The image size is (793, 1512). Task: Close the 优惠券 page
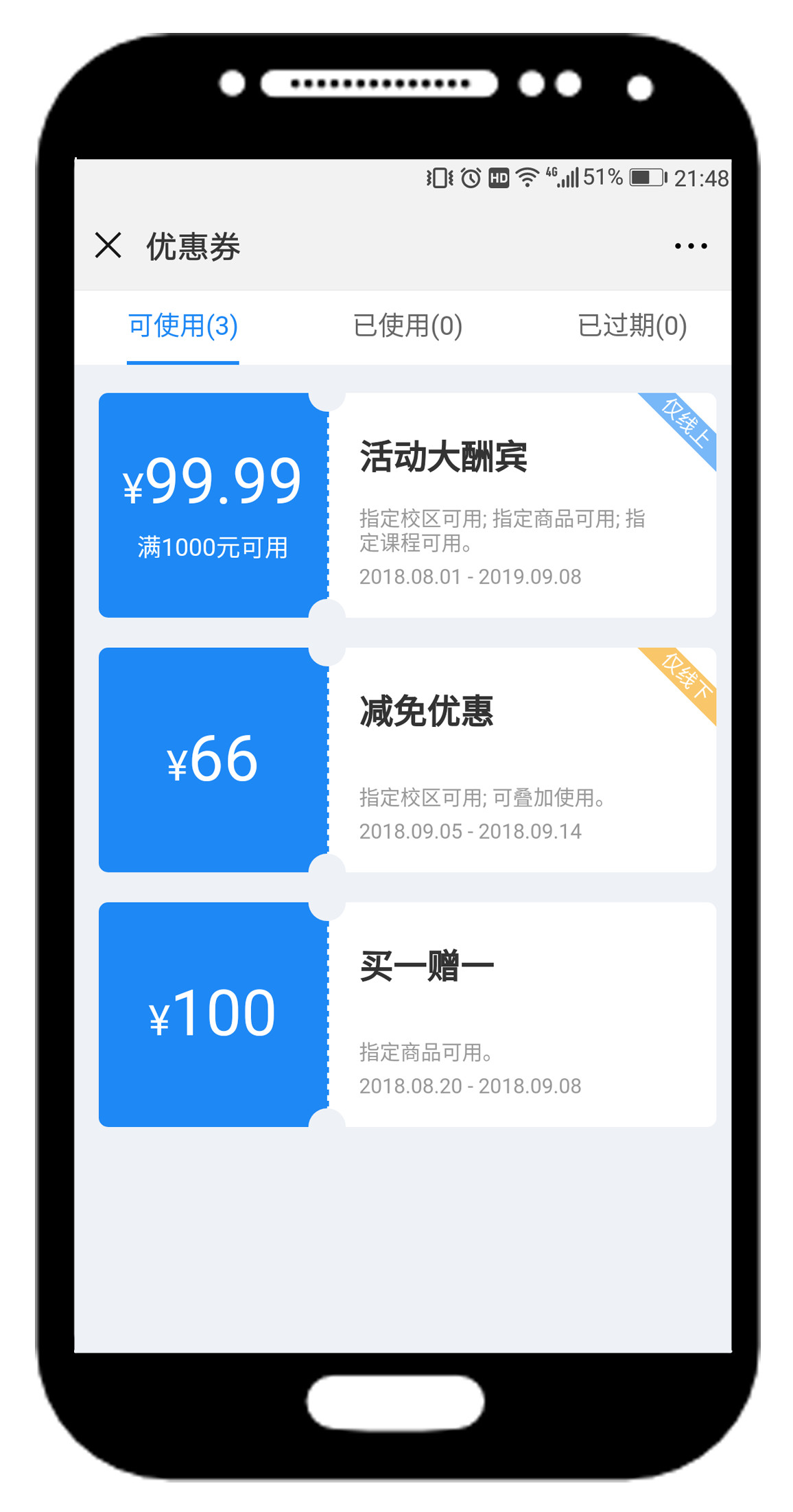(x=108, y=245)
